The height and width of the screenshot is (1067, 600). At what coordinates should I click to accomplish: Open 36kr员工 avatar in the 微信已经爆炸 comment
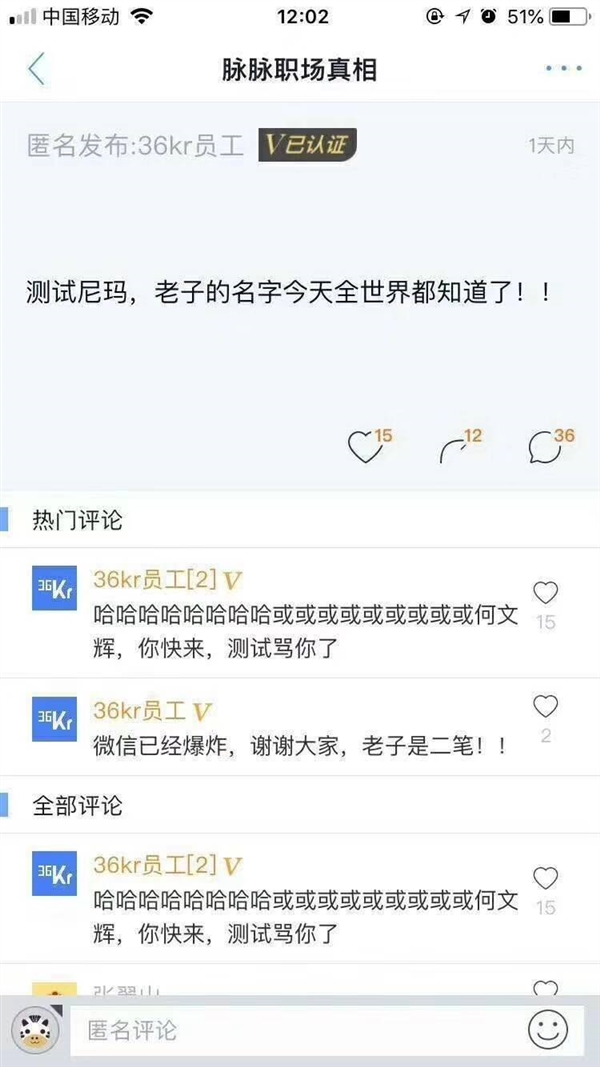pyautogui.click(x=54, y=718)
